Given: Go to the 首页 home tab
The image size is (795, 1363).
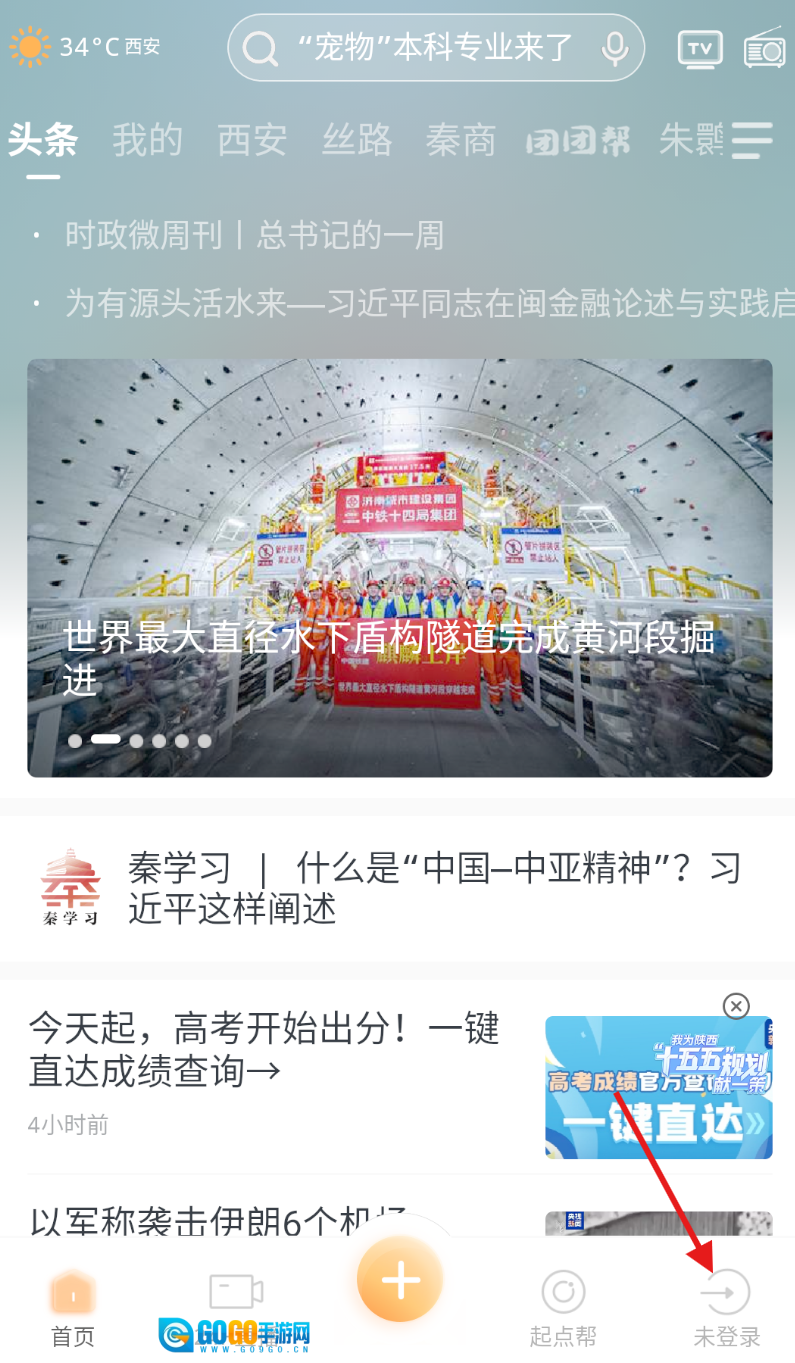Looking at the screenshot, I should point(72,1308).
